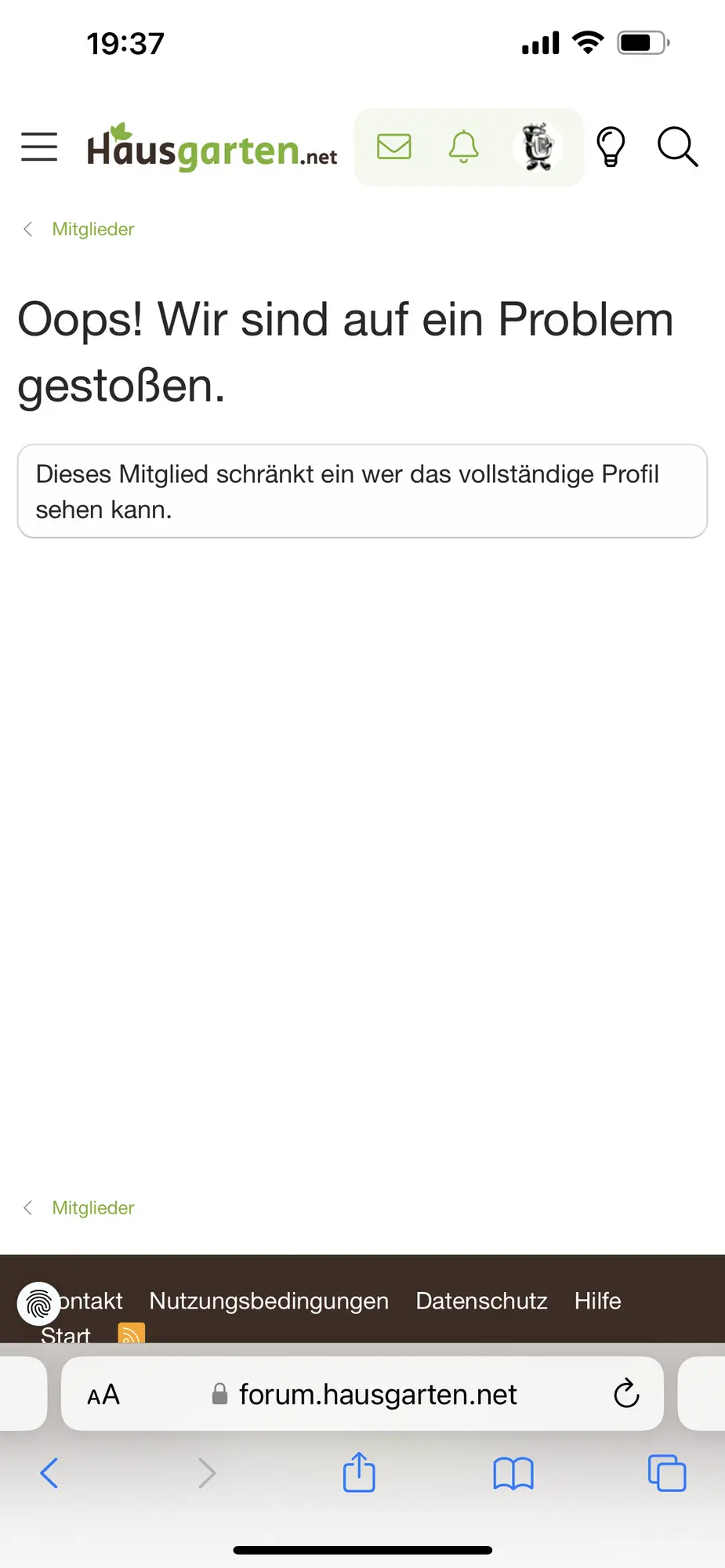The image size is (725, 1568).
Task: Open the Hilfe footer link
Action: point(597,1301)
